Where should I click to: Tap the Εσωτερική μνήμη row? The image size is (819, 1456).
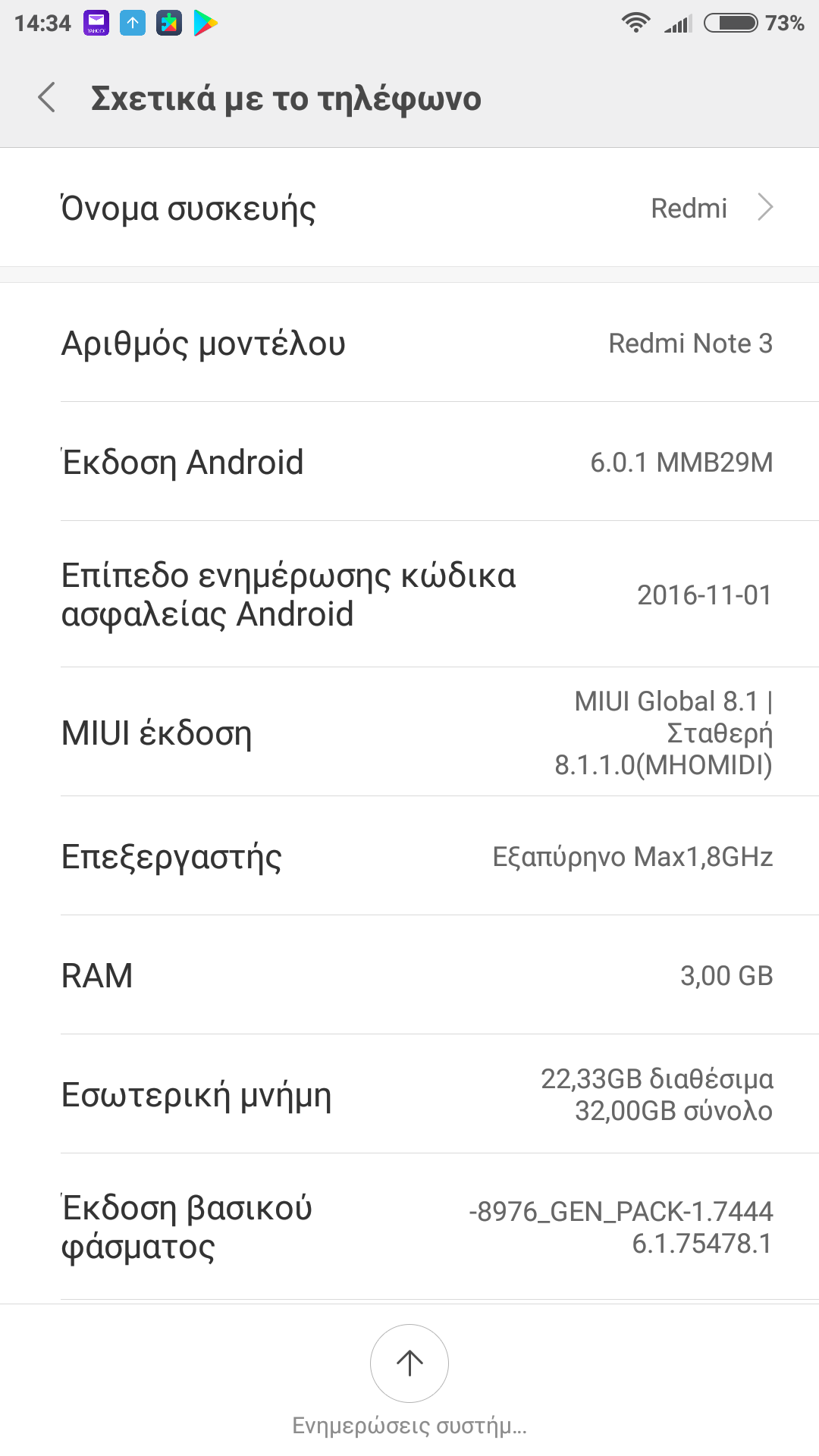pyautogui.click(x=409, y=1094)
